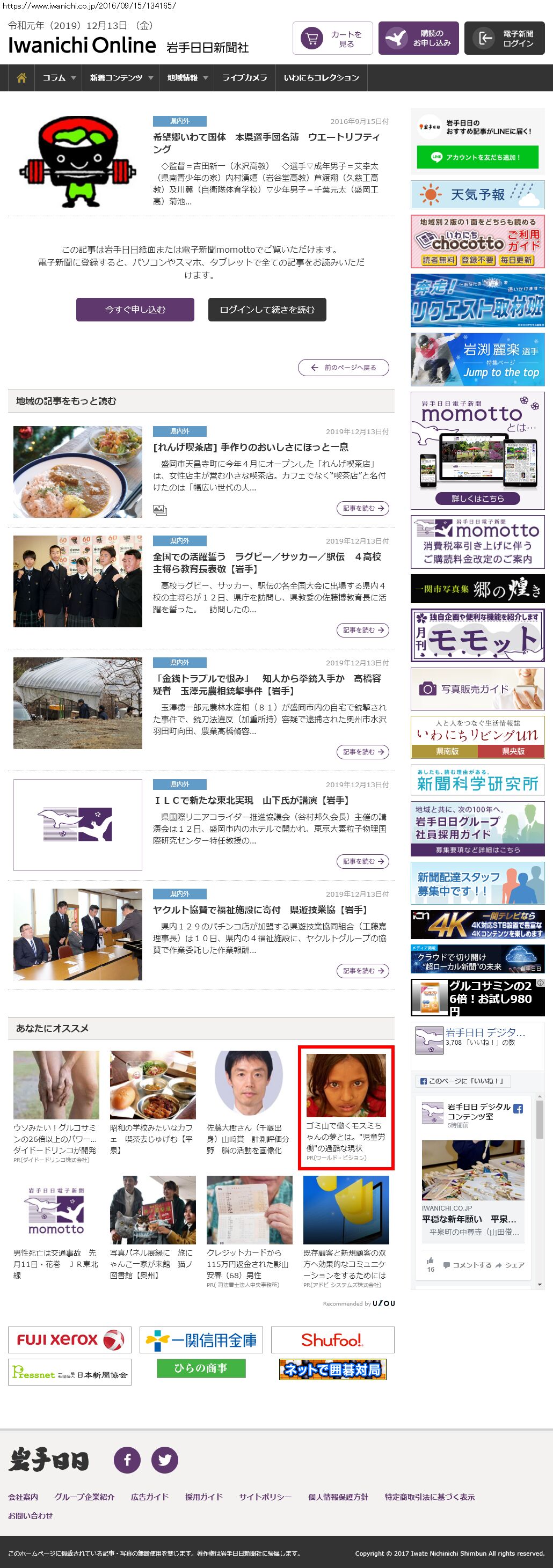Tap the カートを見る cart button
Screen dimensions: 553x1568
[x=332, y=38]
